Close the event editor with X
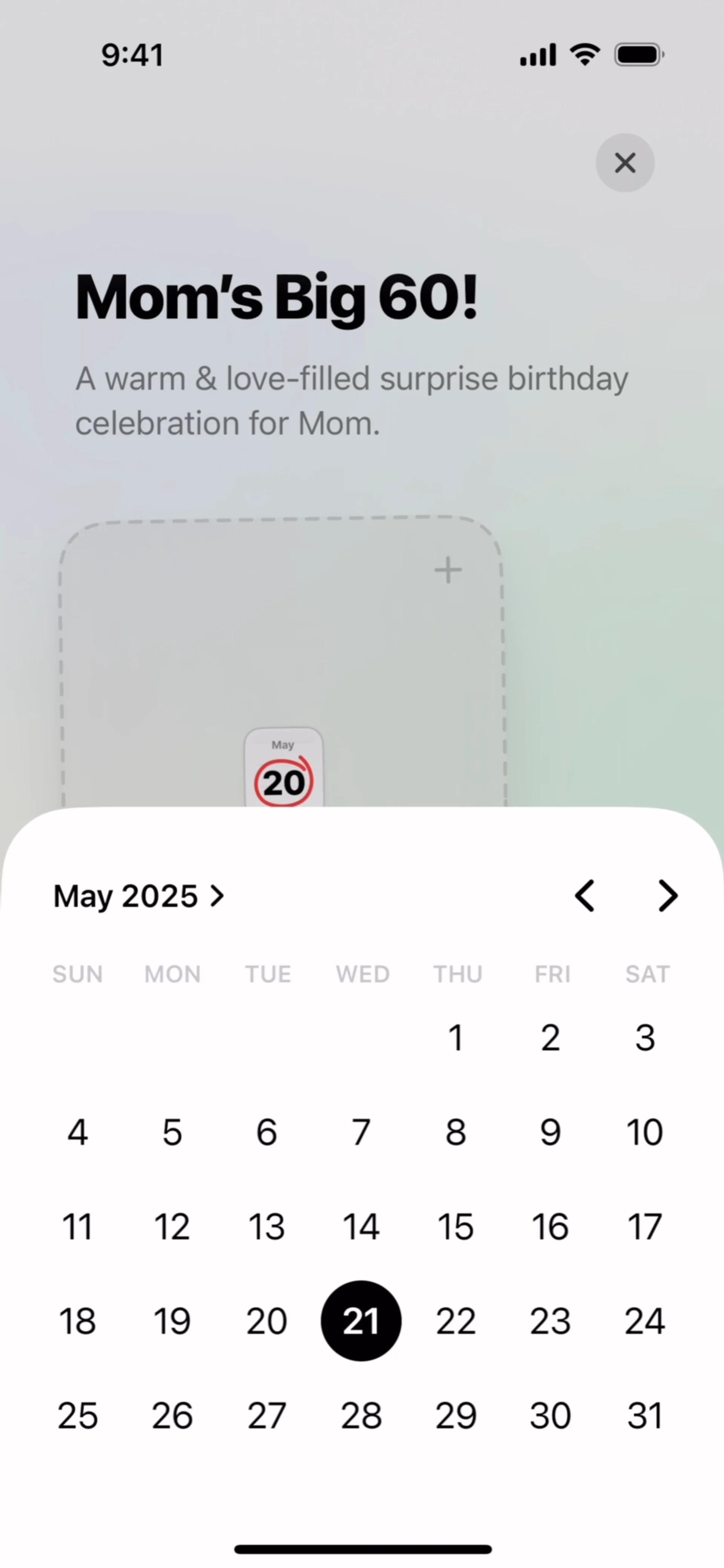The image size is (724, 1568). [x=625, y=163]
